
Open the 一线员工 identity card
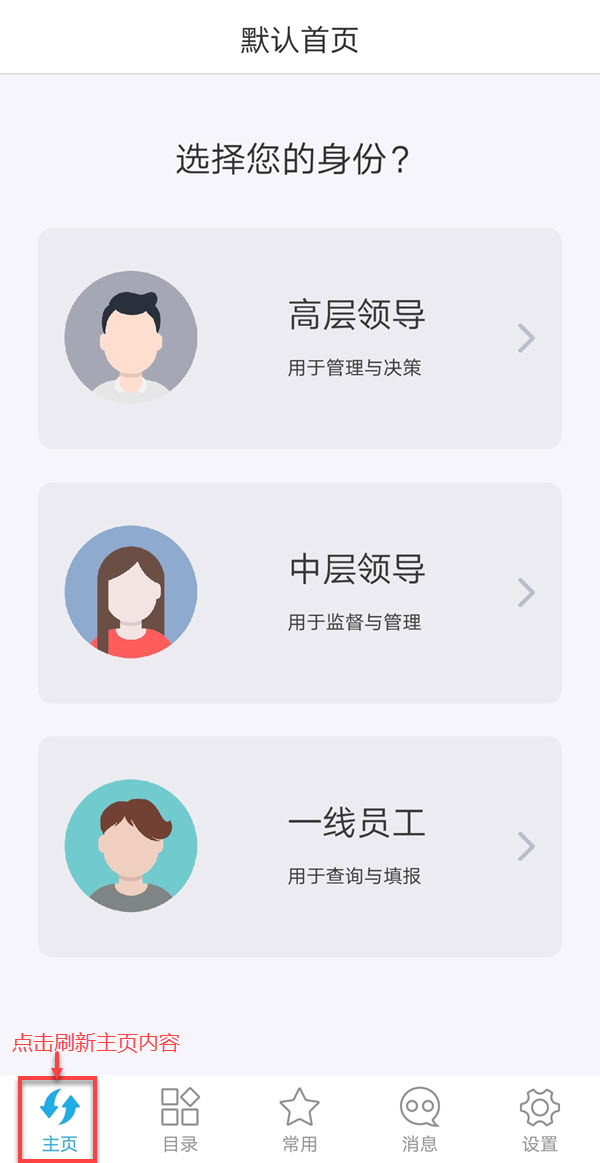pos(300,847)
